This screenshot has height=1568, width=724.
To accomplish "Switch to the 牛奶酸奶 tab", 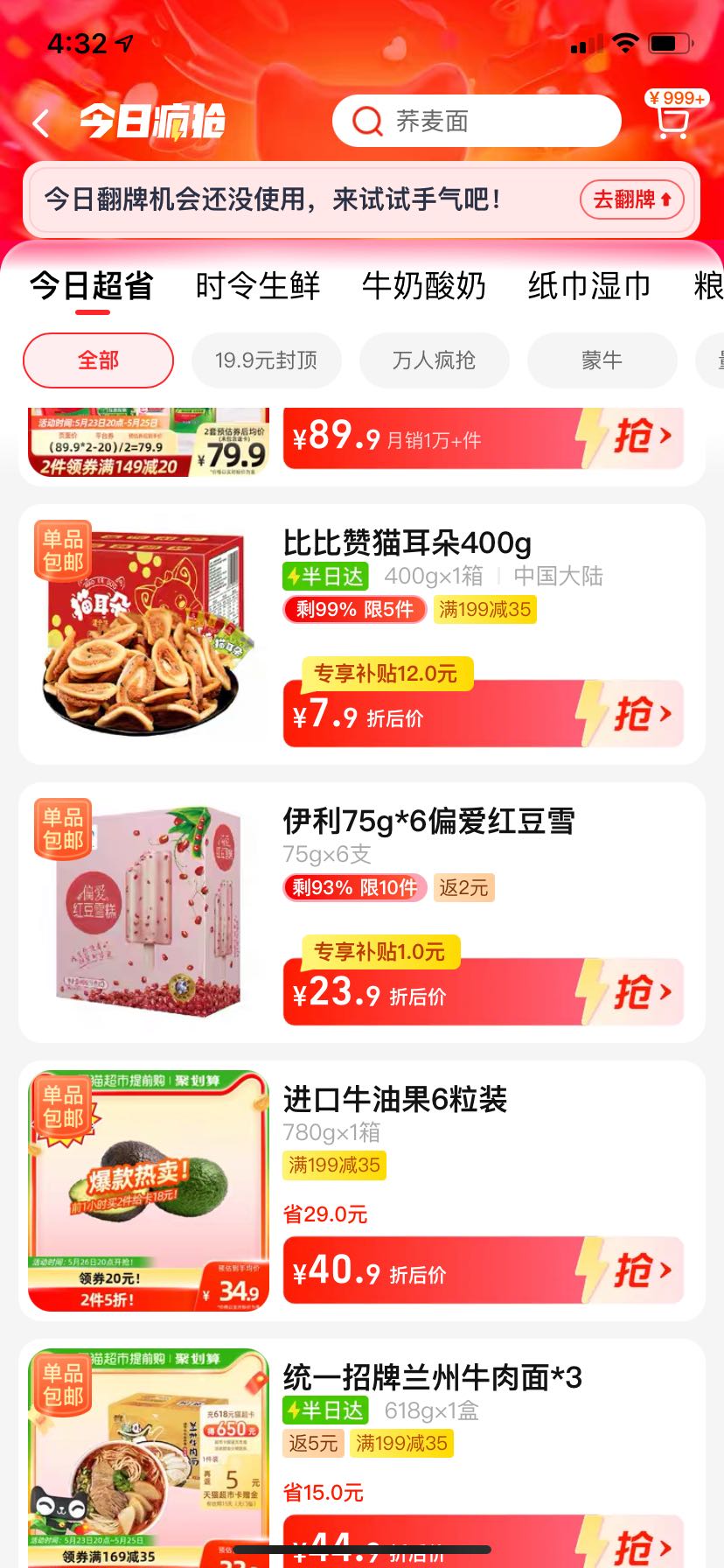I will tap(425, 286).
